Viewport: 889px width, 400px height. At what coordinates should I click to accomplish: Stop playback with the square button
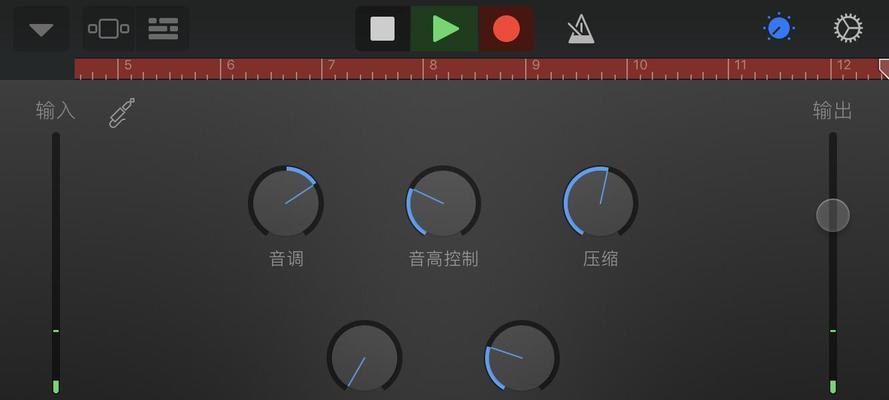click(382, 29)
